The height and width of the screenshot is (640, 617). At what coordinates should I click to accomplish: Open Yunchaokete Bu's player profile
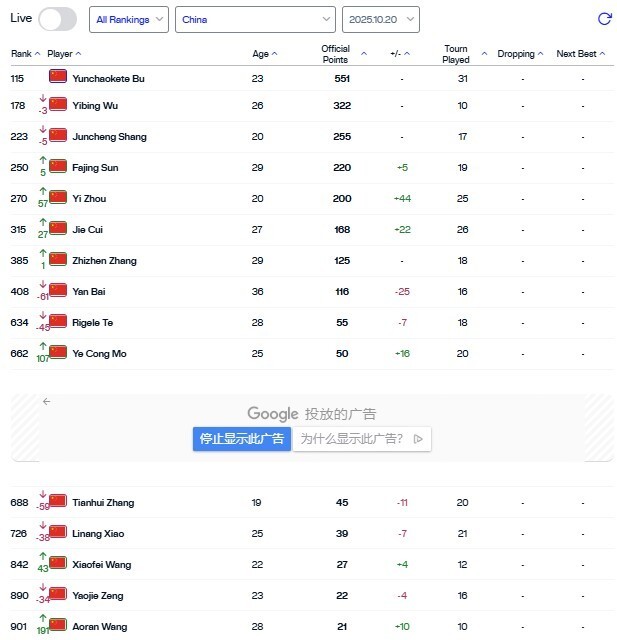pos(108,78)
